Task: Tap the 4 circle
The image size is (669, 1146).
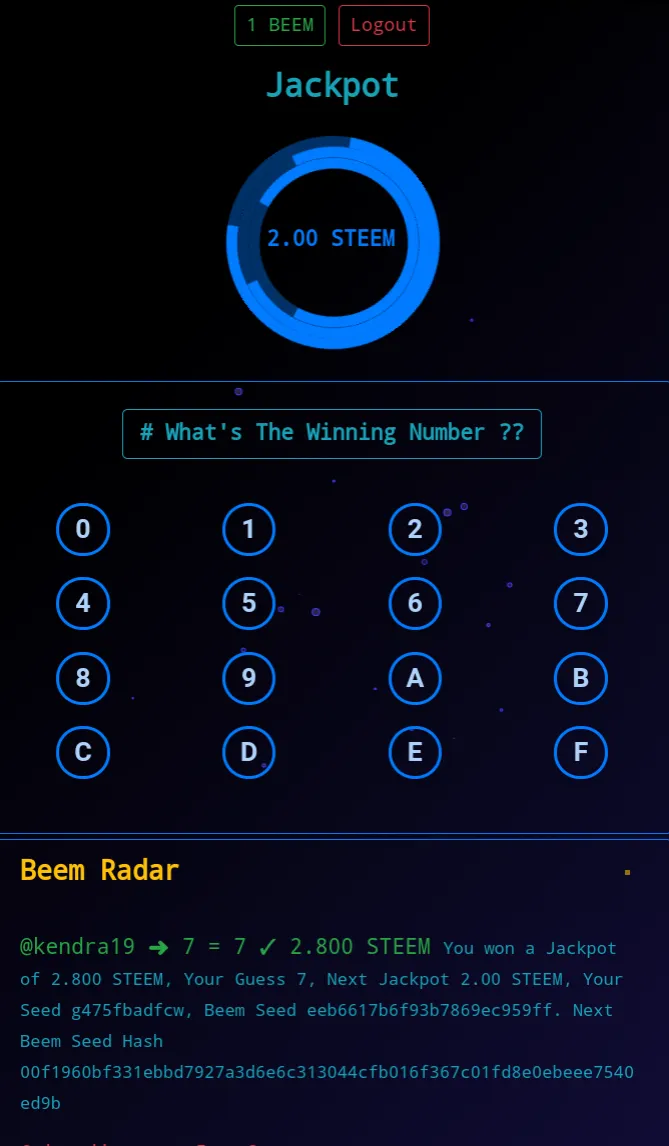Action: pos(83,604)
